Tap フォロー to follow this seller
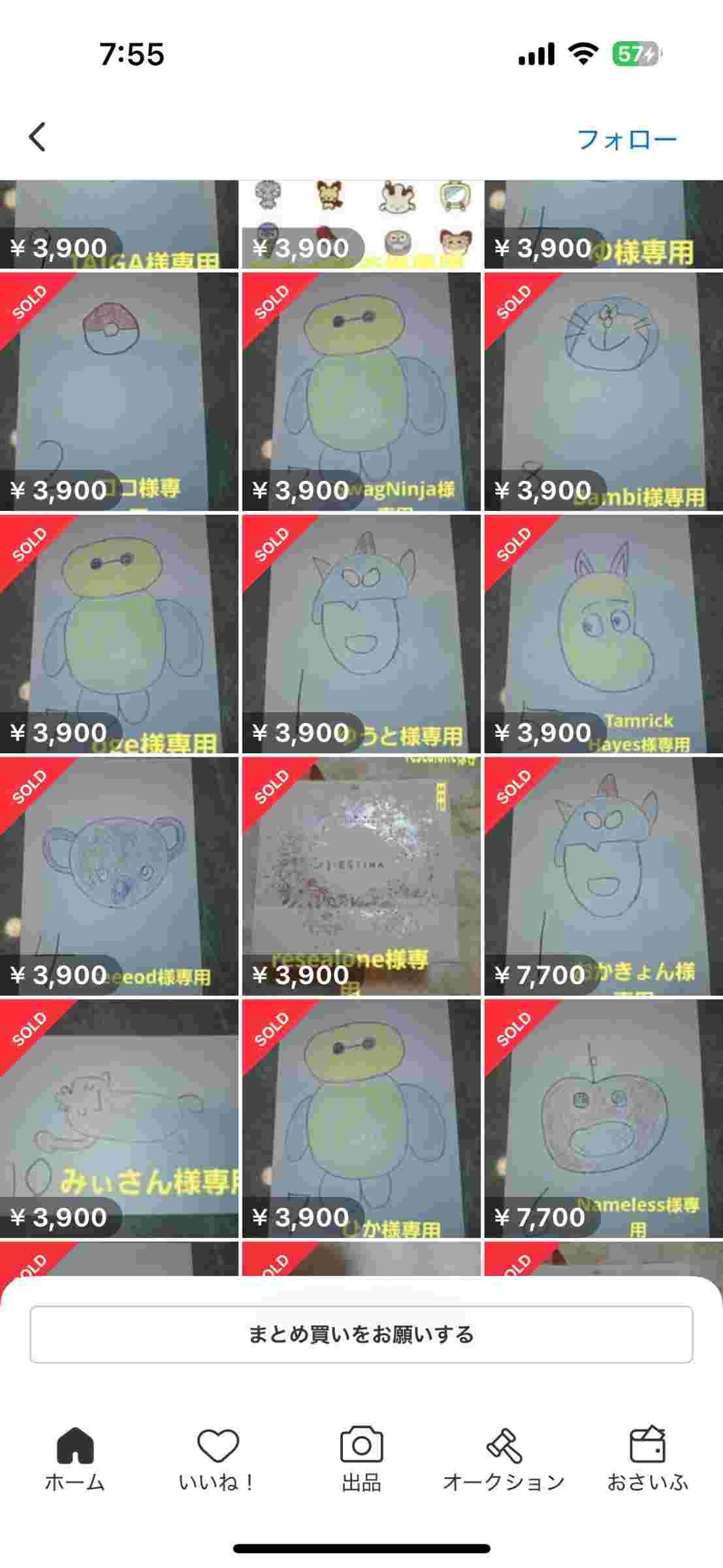Screen dimensions: 723x1568 (x=626, y=139)
